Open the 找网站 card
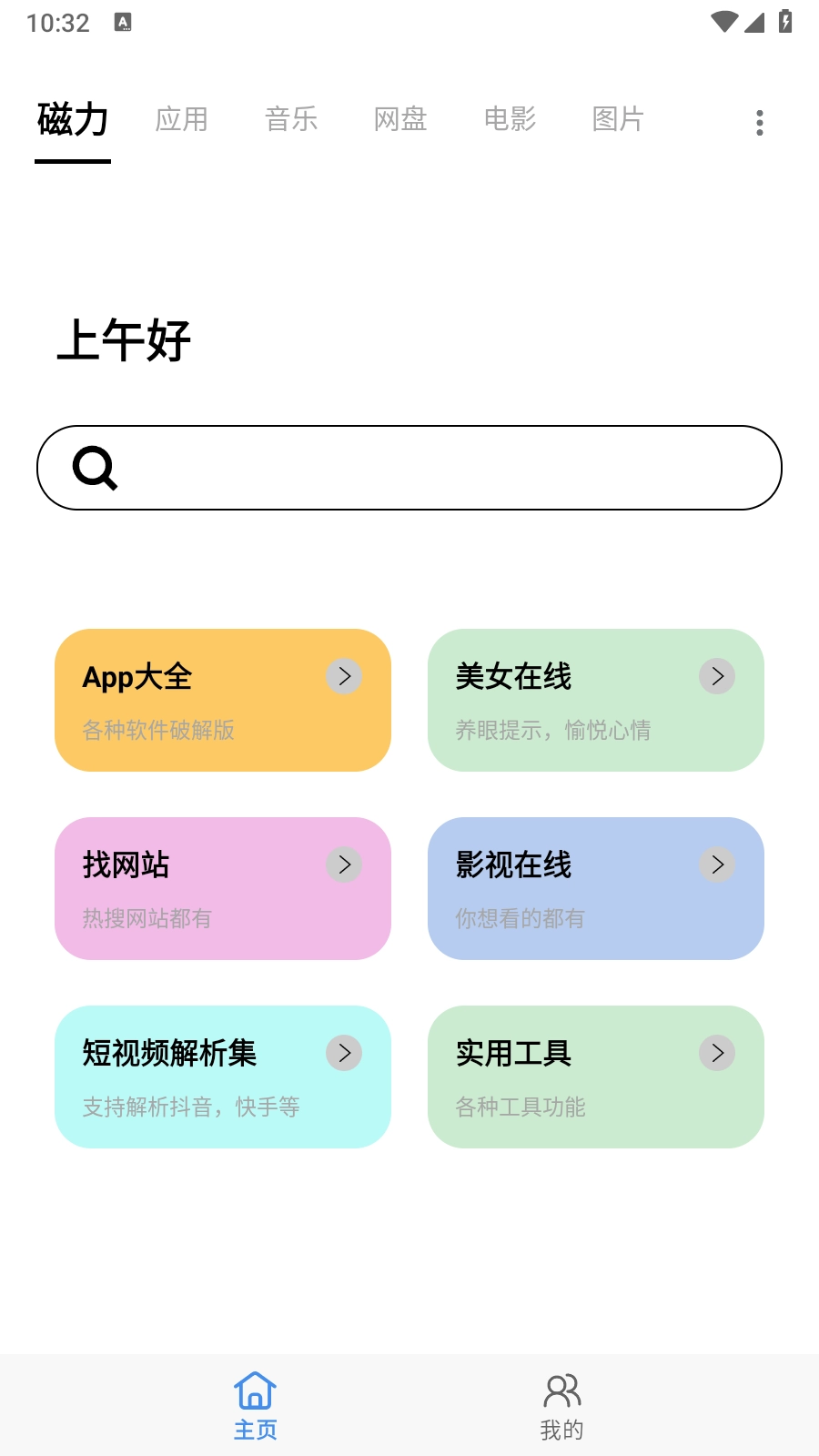The width and height of the screenshot is (819, 1456). (x=223, y=889)
